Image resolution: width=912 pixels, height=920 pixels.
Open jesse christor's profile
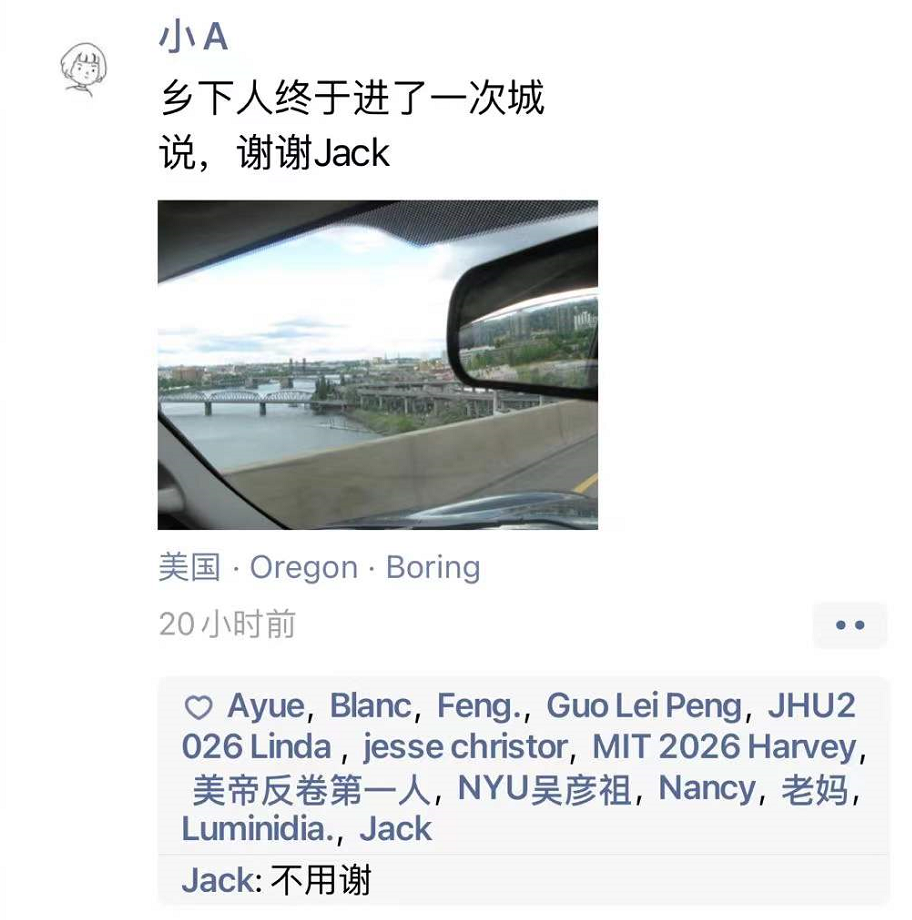[x=465, y=747]
